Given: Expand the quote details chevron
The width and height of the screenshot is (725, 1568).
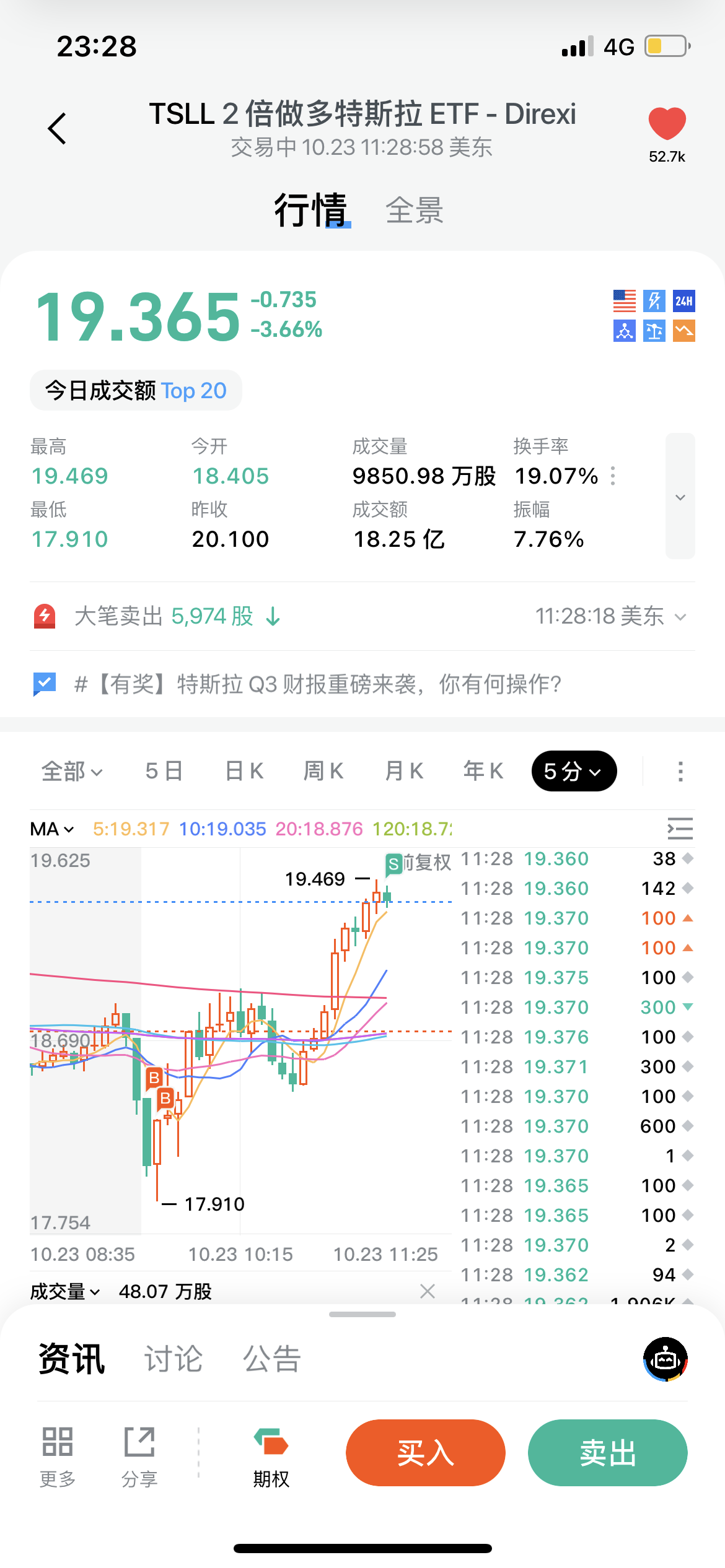Looking at the screenshot, I should click(680, 497).
